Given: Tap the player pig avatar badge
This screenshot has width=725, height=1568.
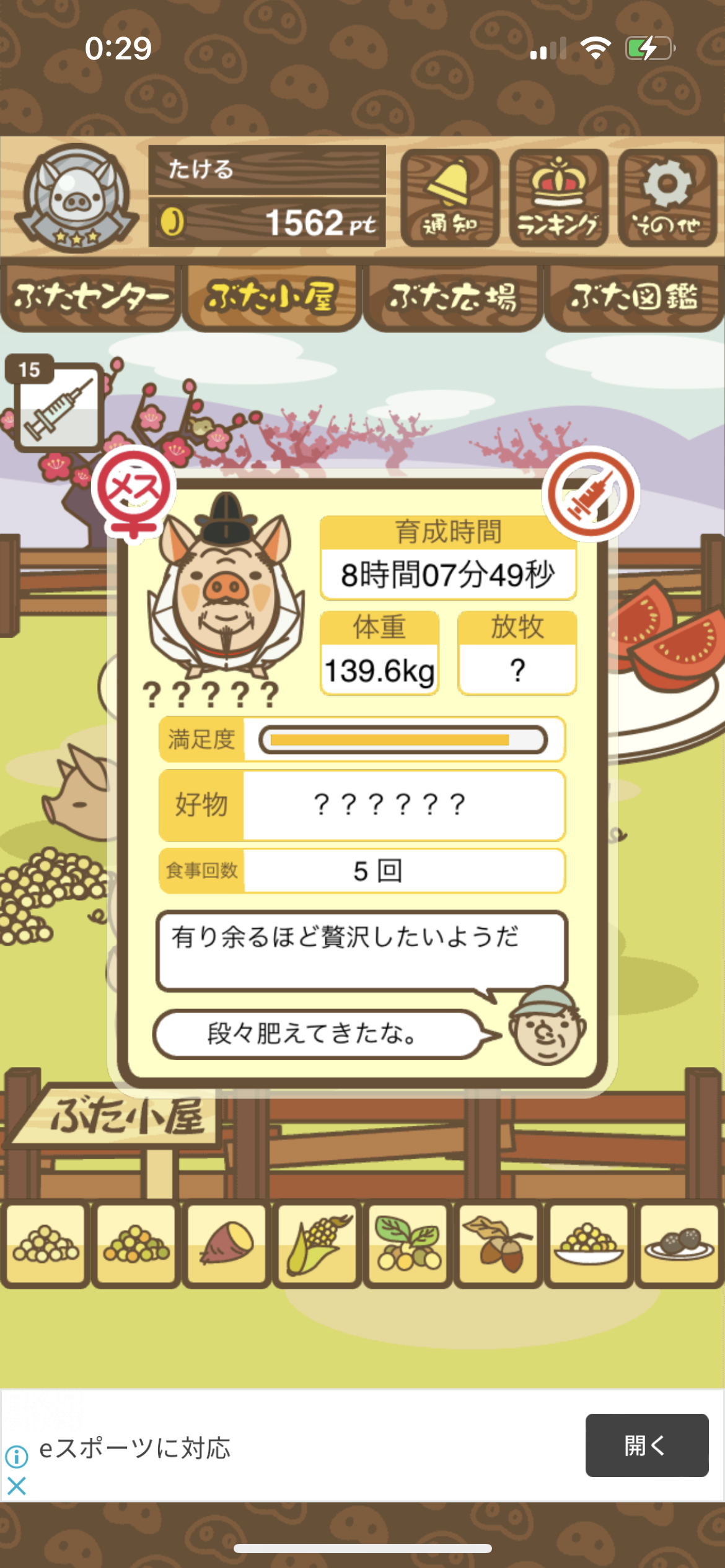Looking at the screenshot, I should click(76, 198).
